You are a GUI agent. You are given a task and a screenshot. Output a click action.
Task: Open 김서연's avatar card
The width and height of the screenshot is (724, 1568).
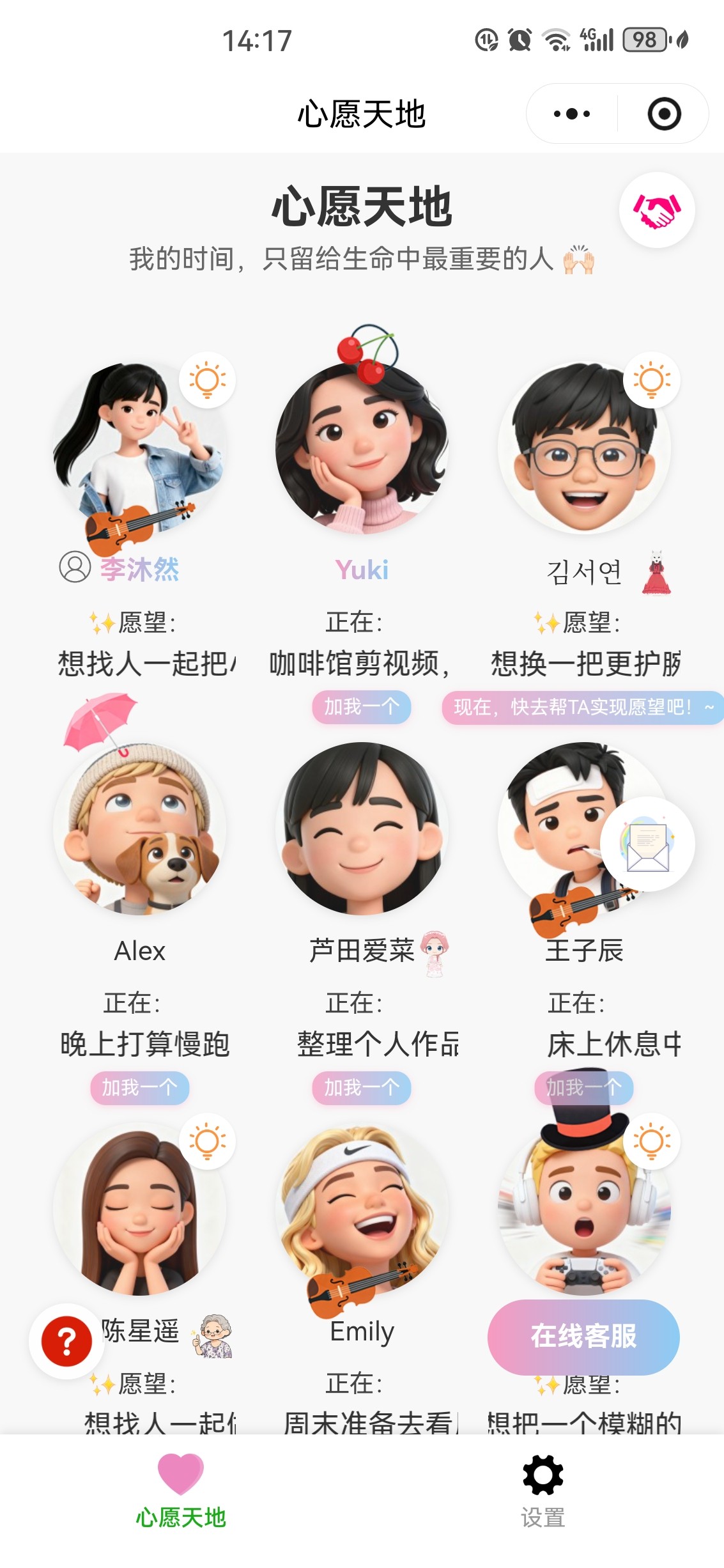(x=584, y=448)
